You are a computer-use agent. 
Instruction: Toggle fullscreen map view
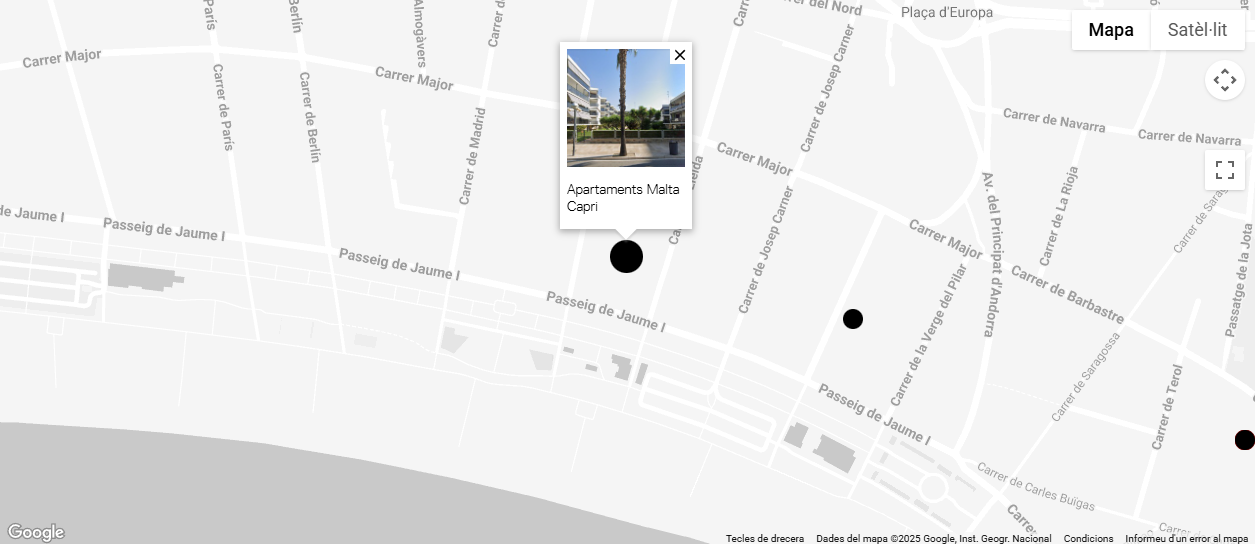(x=1225, y=170)
